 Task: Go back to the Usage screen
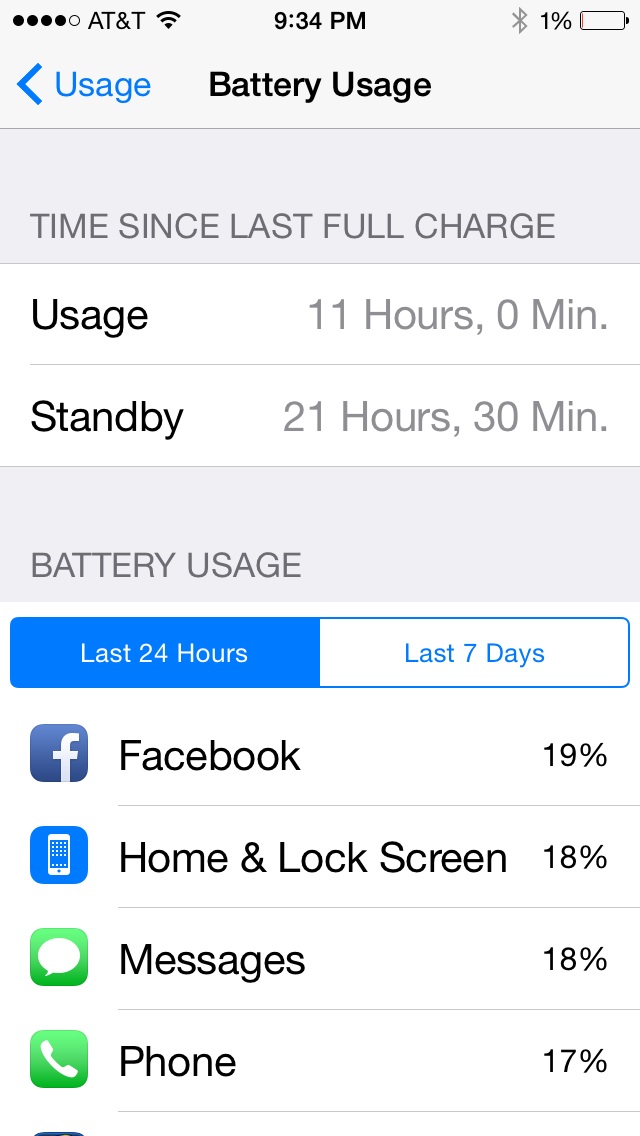coord(83,85)
